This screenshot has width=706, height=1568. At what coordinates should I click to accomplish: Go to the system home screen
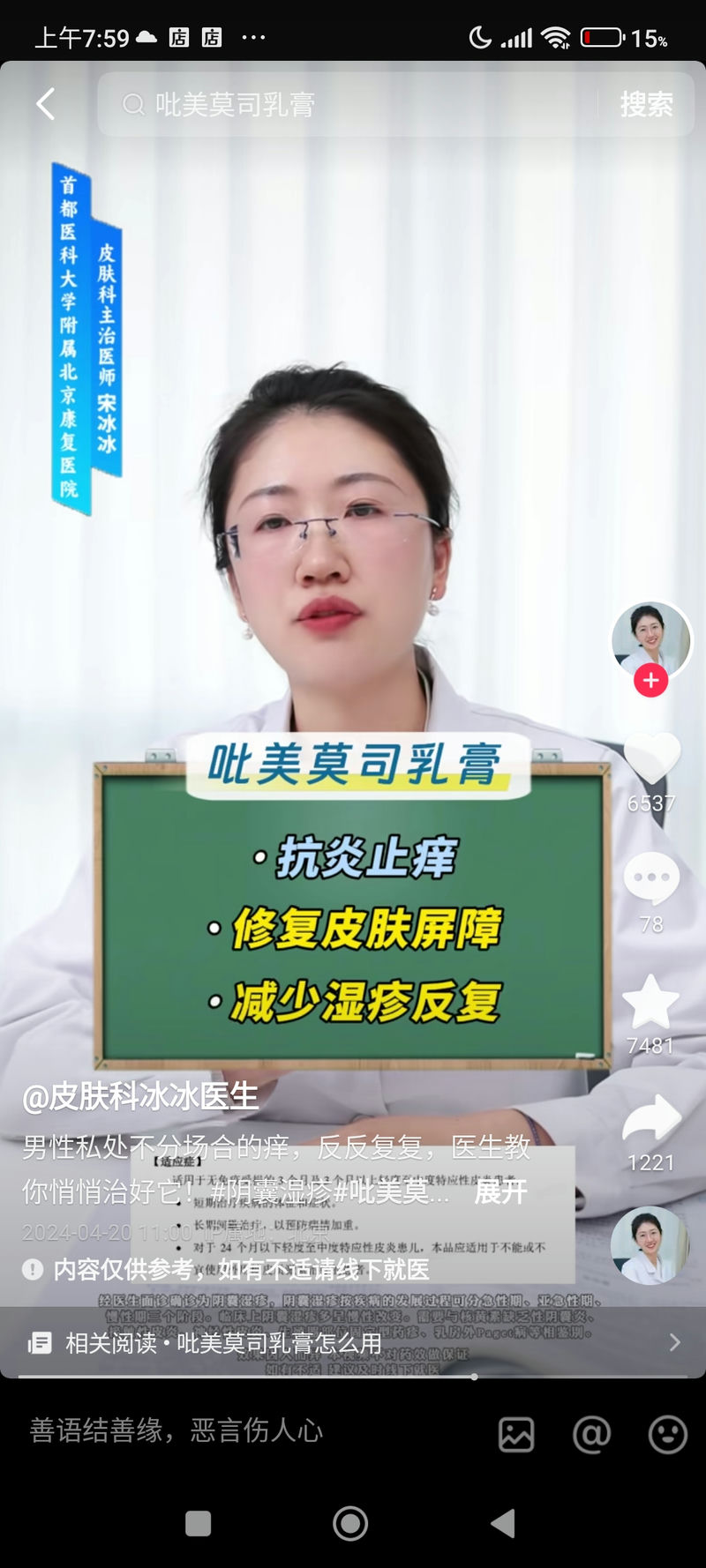pyautogui.click(x=350, y=1523)
